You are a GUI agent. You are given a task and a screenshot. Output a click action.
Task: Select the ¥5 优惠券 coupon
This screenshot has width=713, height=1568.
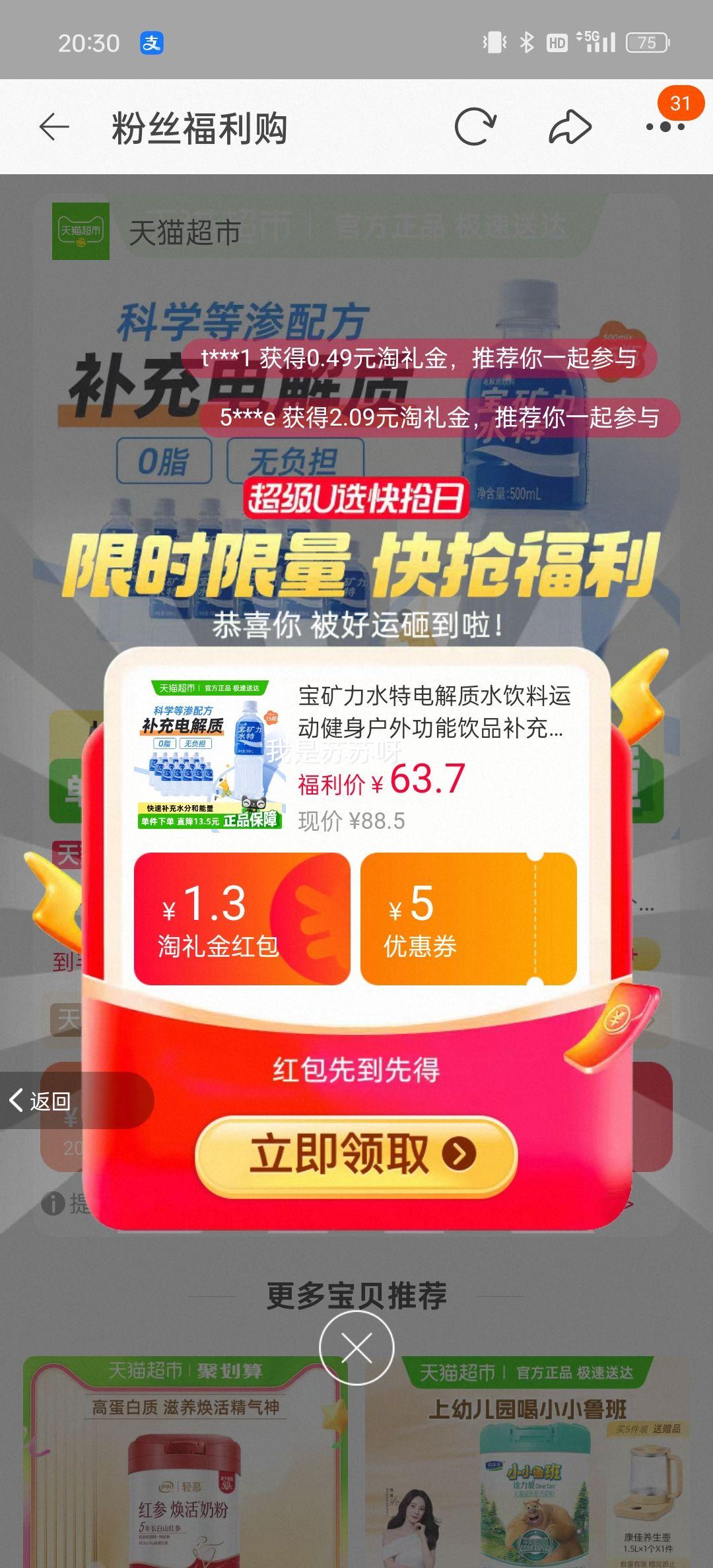468,919
